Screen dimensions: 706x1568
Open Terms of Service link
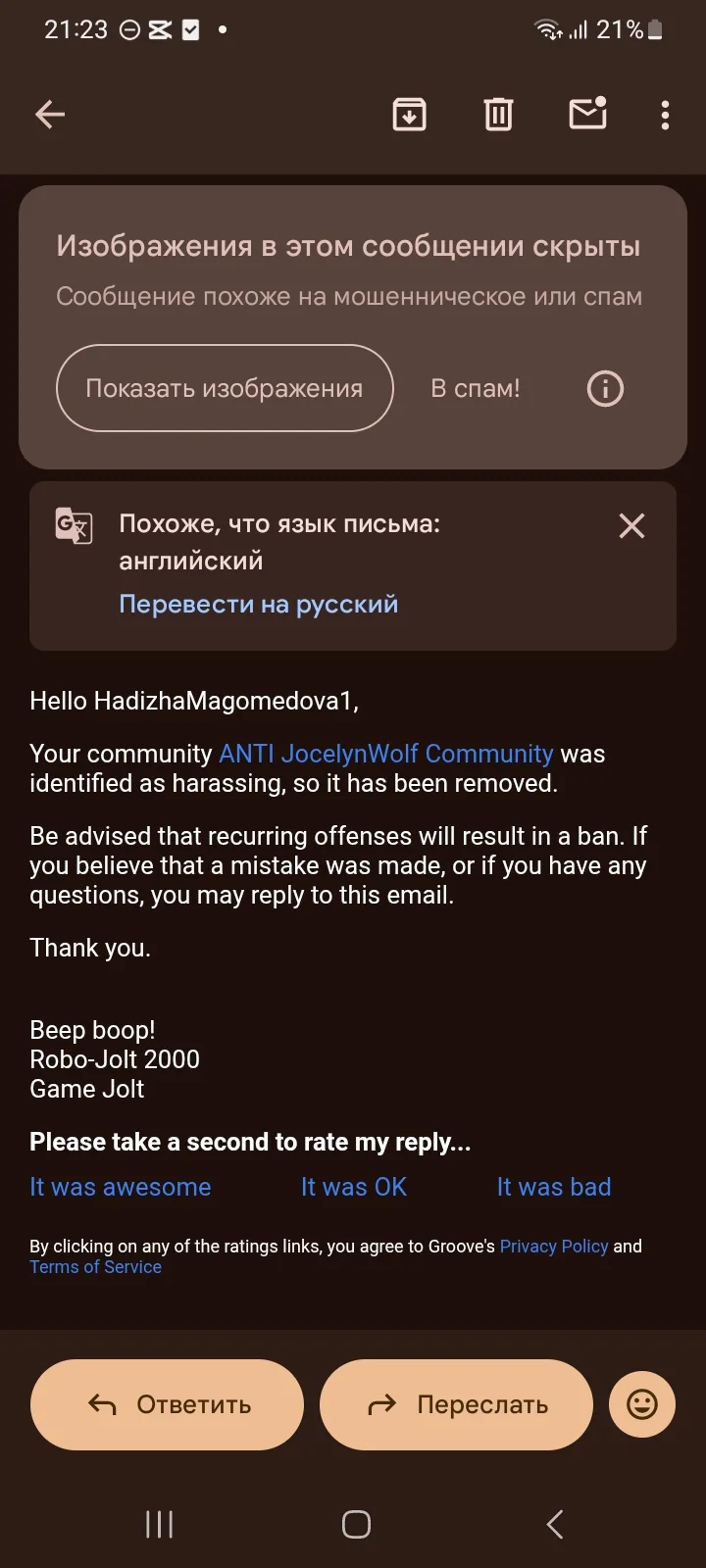coord(95,1267)
